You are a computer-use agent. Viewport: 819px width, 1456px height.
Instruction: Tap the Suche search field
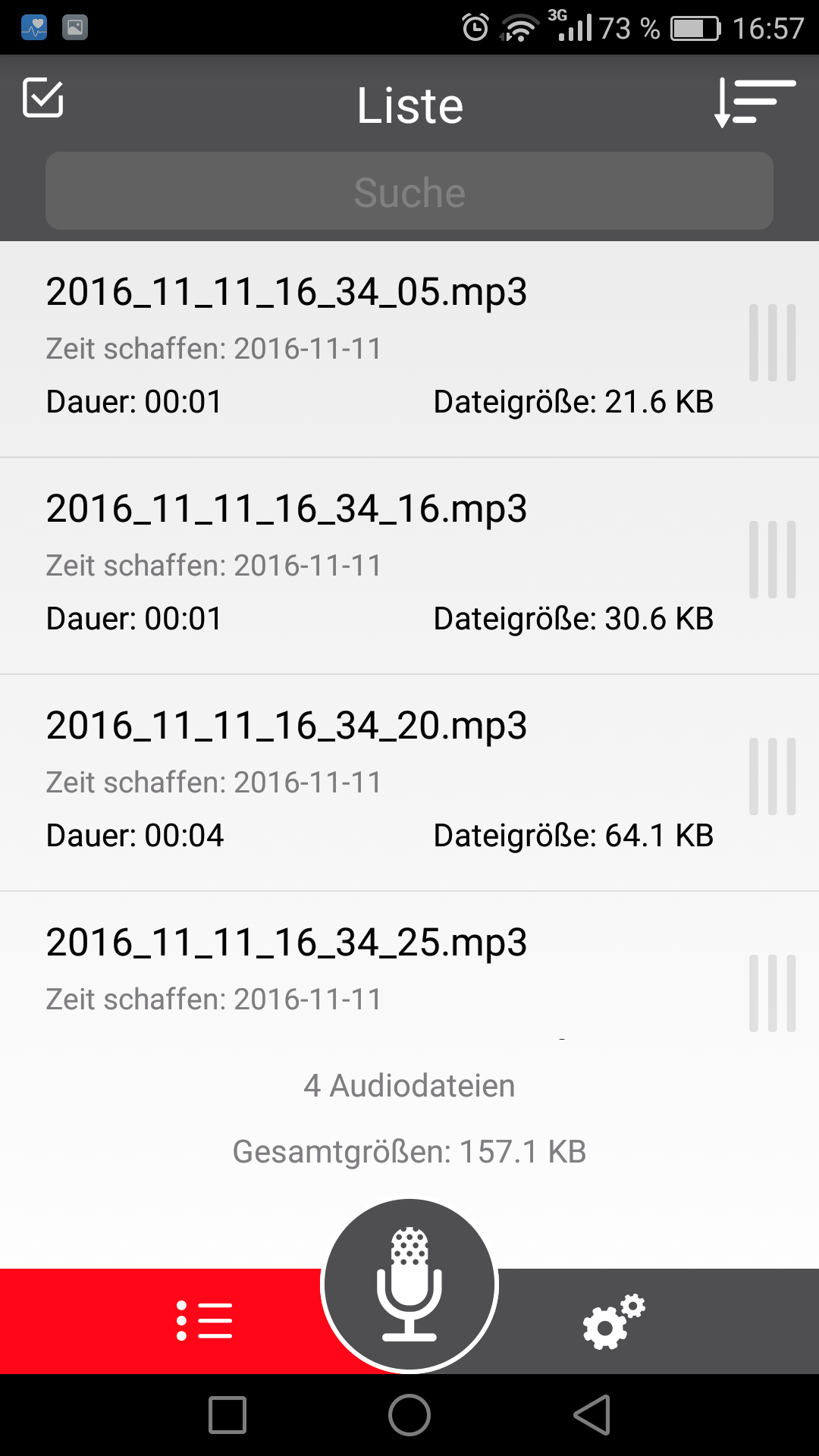(x=409, y=191)
